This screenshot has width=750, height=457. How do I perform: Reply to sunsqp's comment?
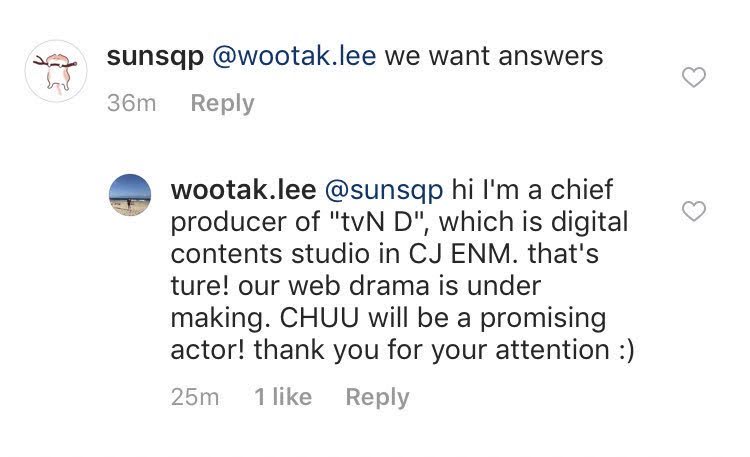click(222, 103)
